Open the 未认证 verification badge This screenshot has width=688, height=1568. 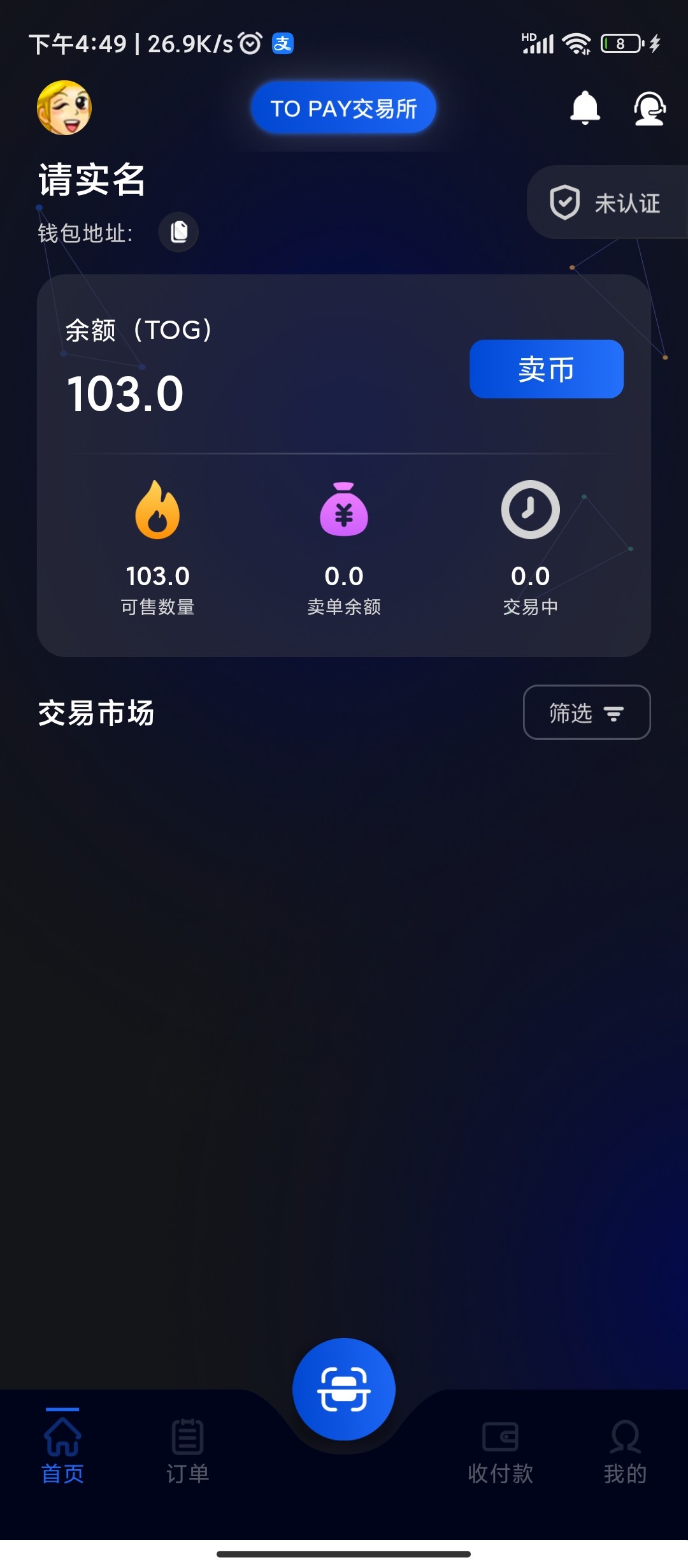[606, 203]
